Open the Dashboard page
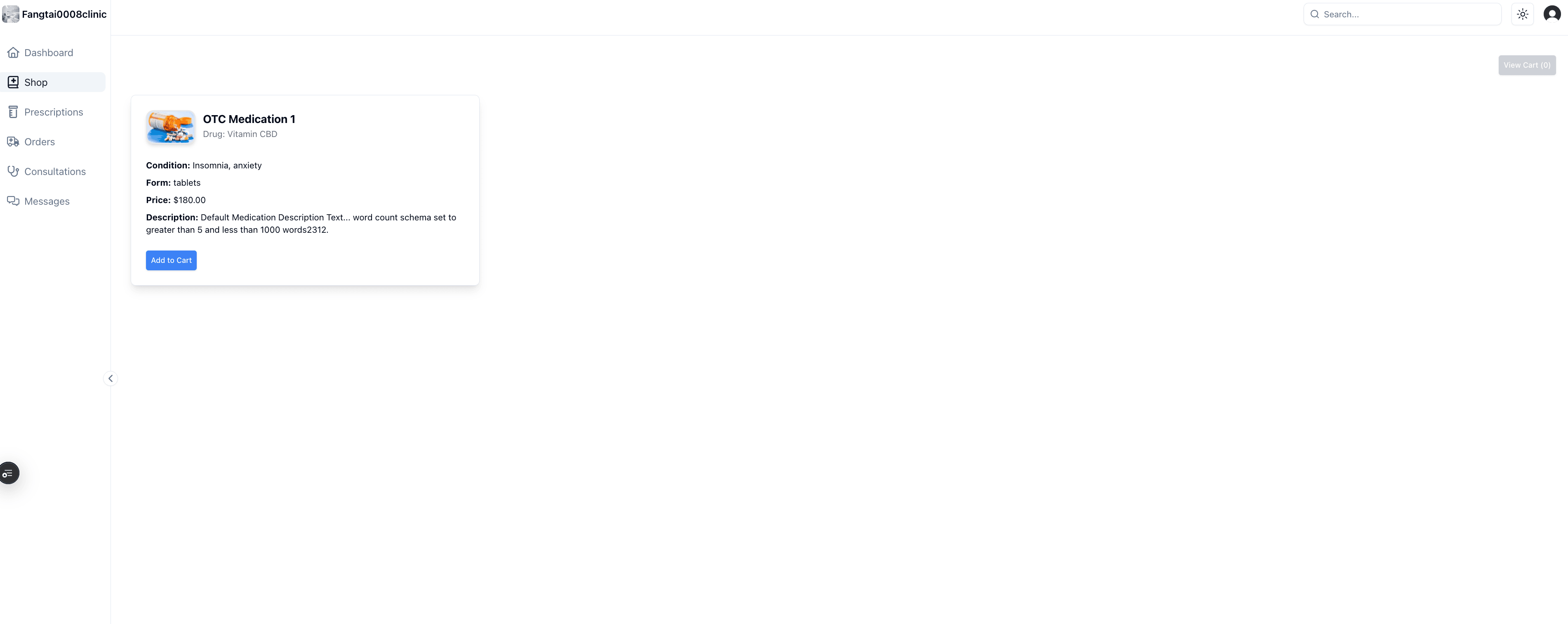The height and width of the screenshot is (624, 1568). coord(48,52)
